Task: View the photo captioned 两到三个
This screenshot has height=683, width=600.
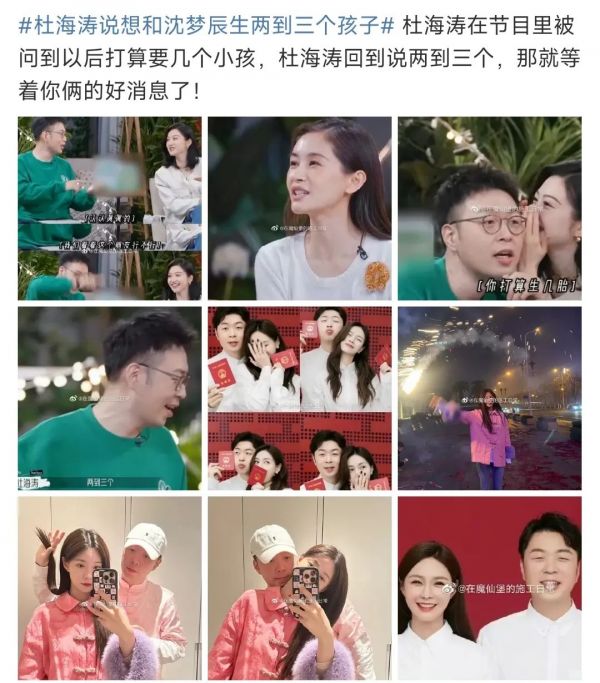Action: pyautogui.click(x=109, y=398)
